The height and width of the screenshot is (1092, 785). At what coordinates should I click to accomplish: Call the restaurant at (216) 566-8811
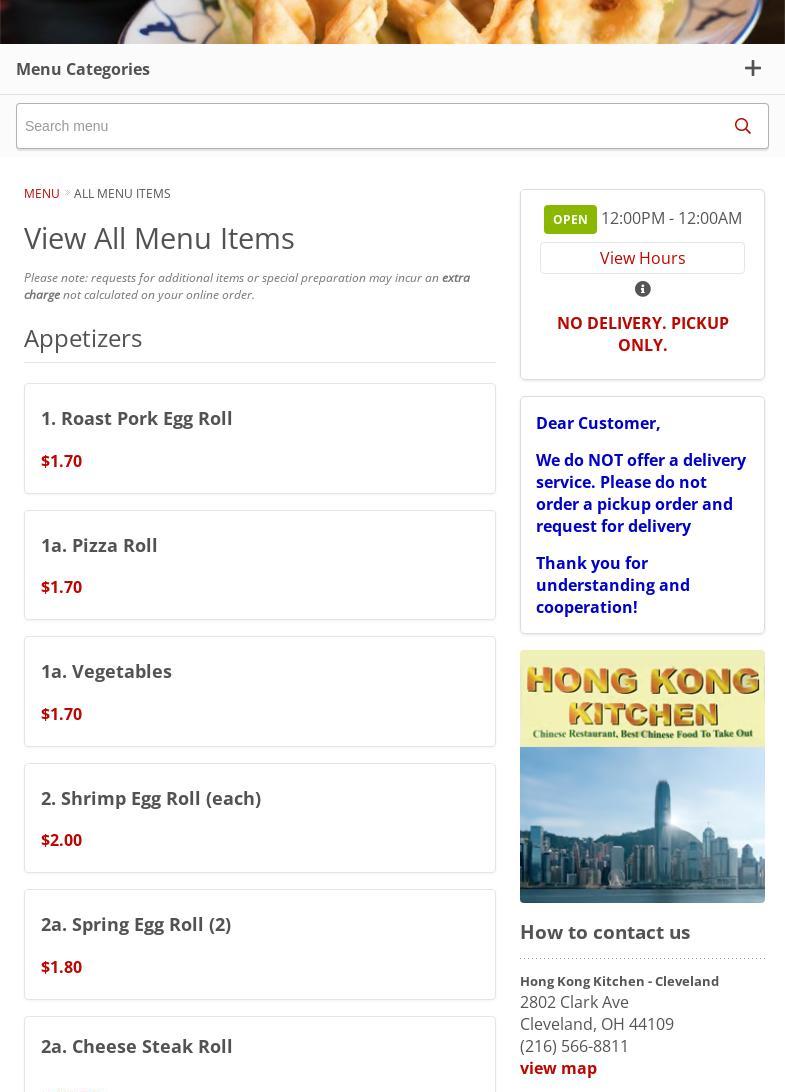pyautogui.click(x=574, y=1046)
